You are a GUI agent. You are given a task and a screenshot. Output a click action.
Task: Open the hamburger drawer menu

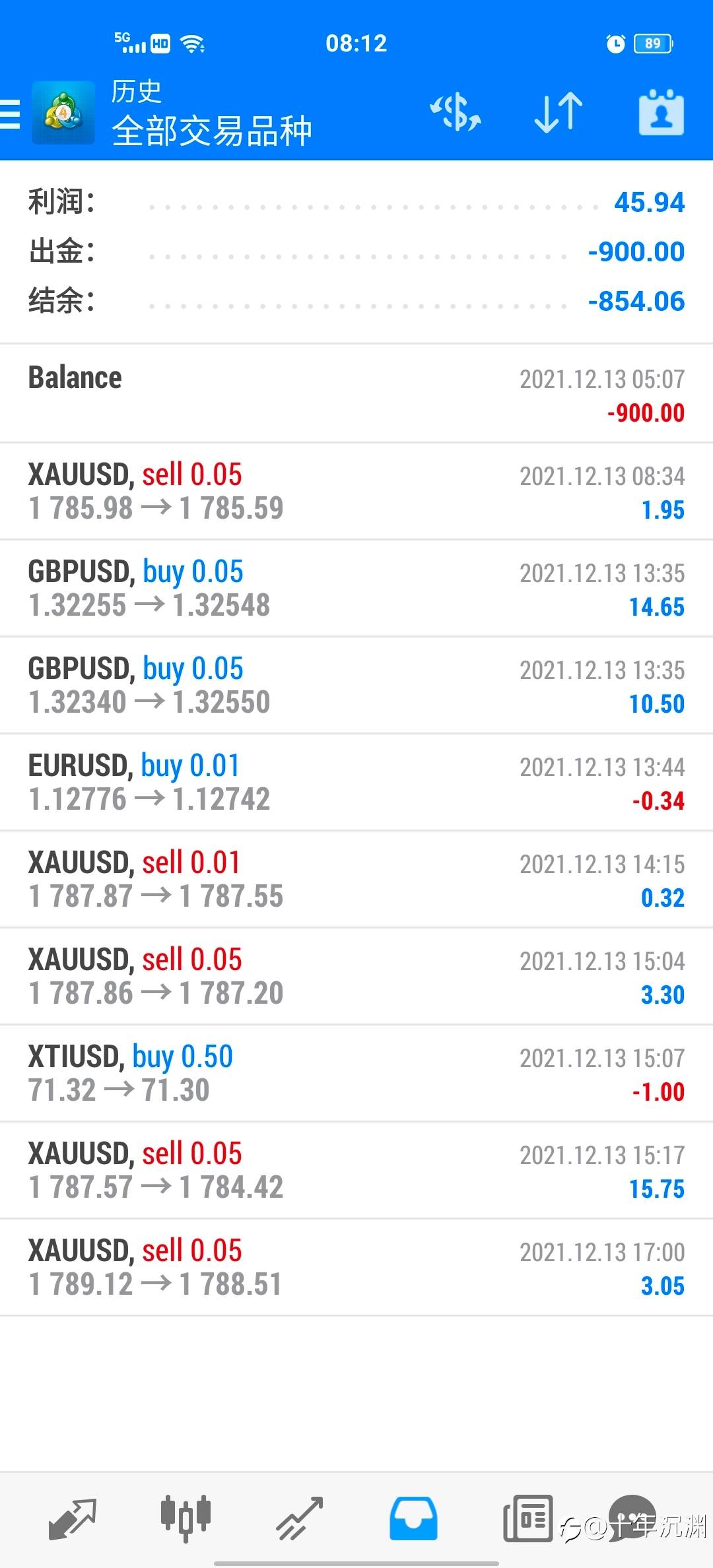10,114
